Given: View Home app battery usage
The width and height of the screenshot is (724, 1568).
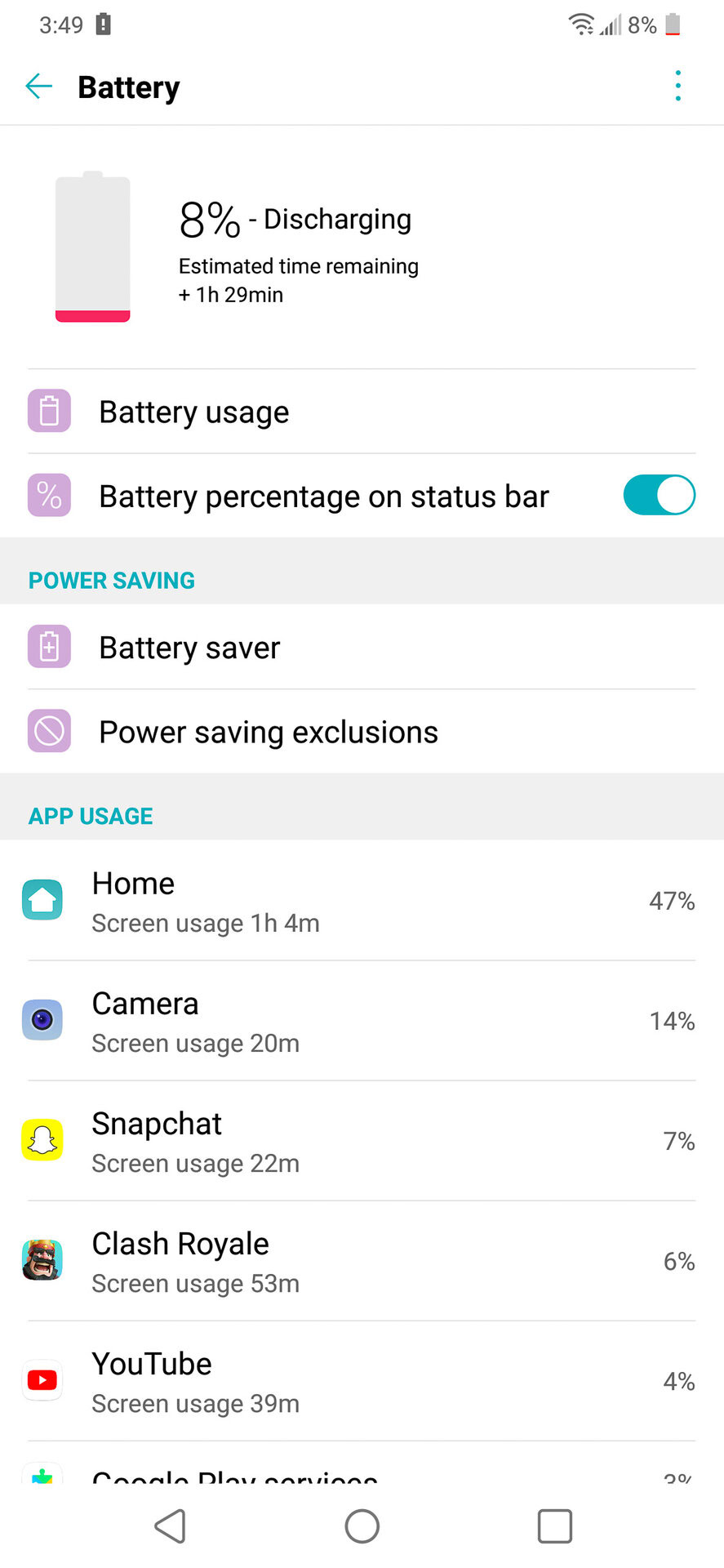Looking at the screenshot, I should (x=361, y=901).
